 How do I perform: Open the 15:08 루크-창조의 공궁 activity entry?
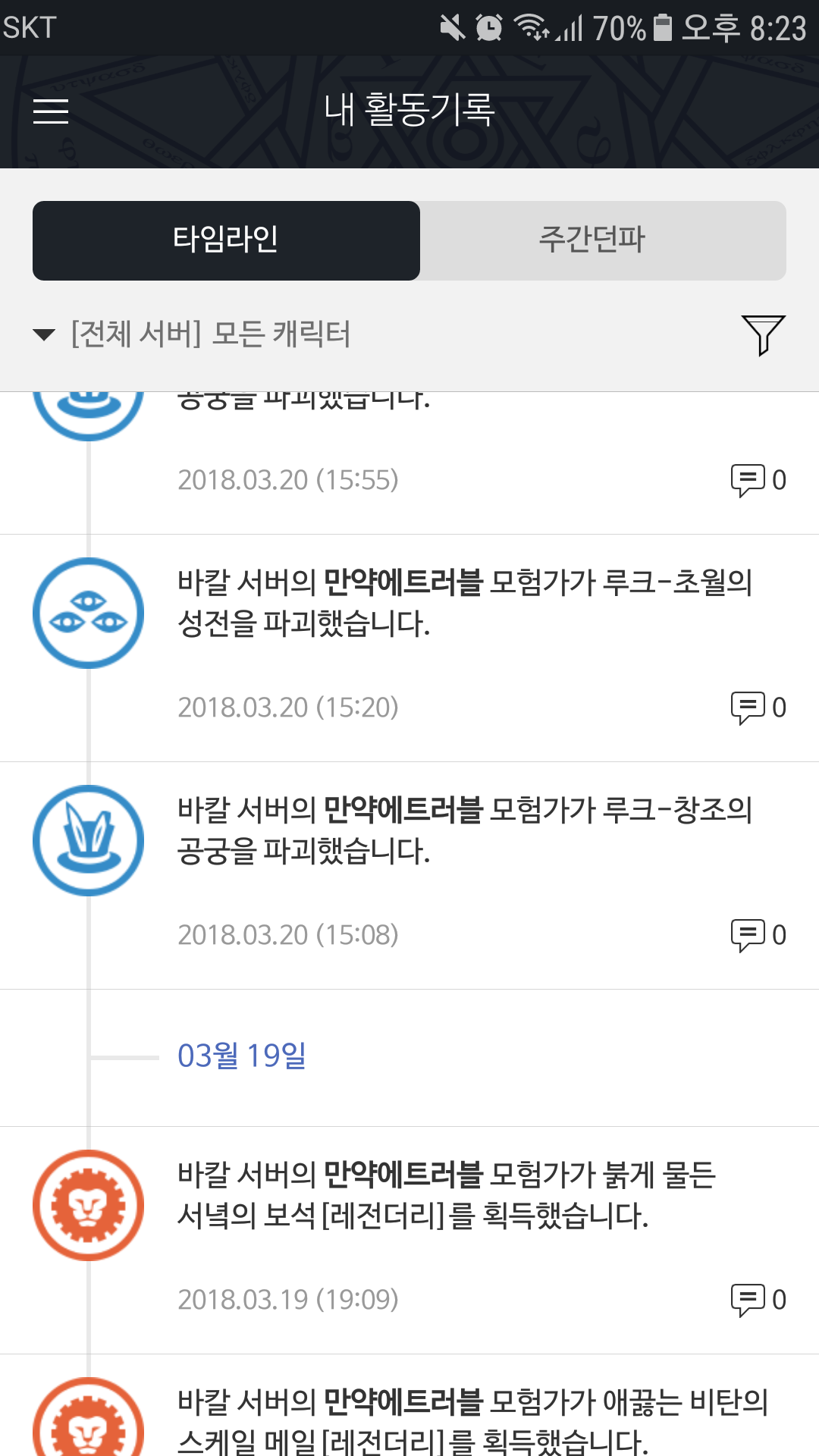tap(409, 876)
